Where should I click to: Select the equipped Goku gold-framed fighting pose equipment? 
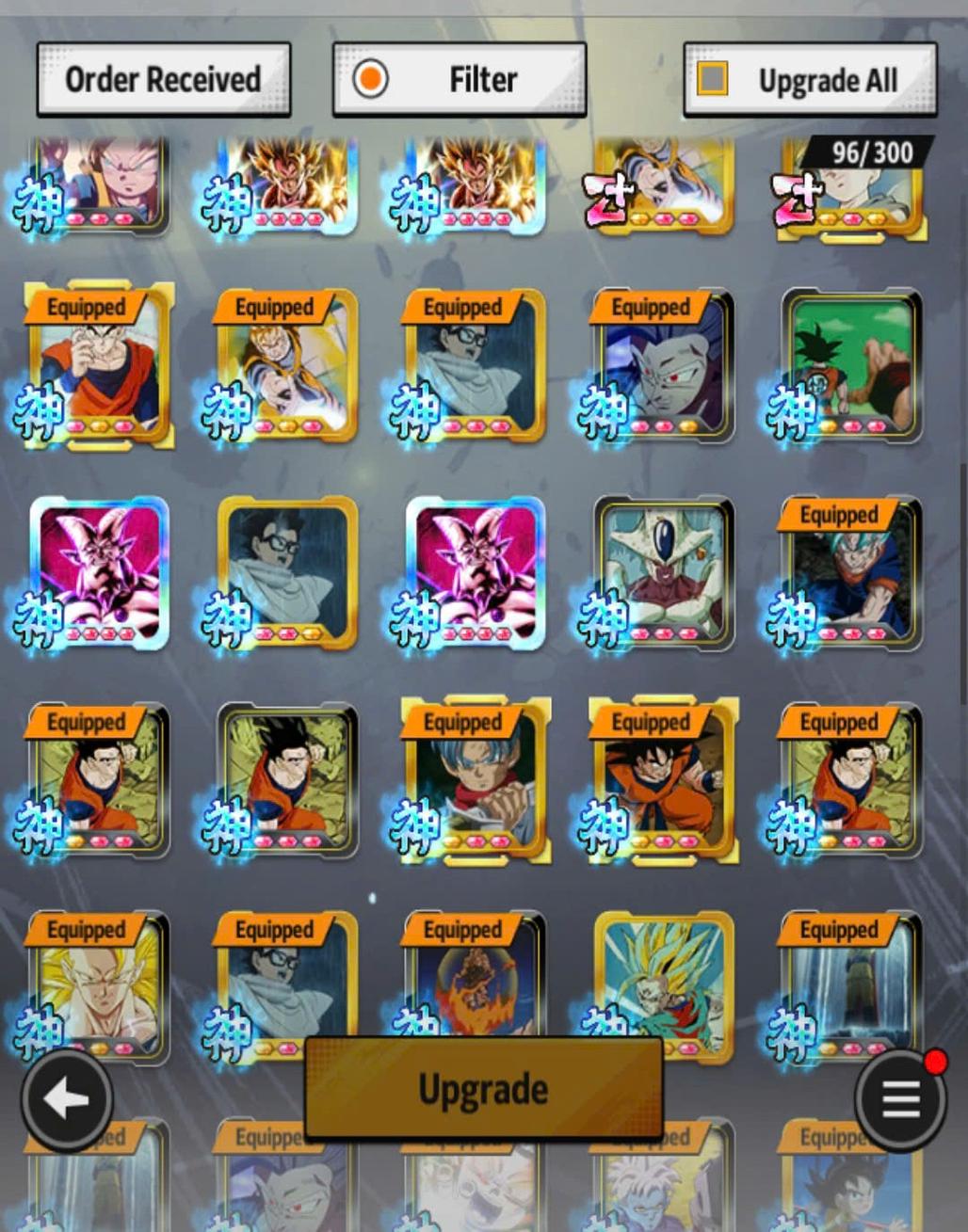664,781
